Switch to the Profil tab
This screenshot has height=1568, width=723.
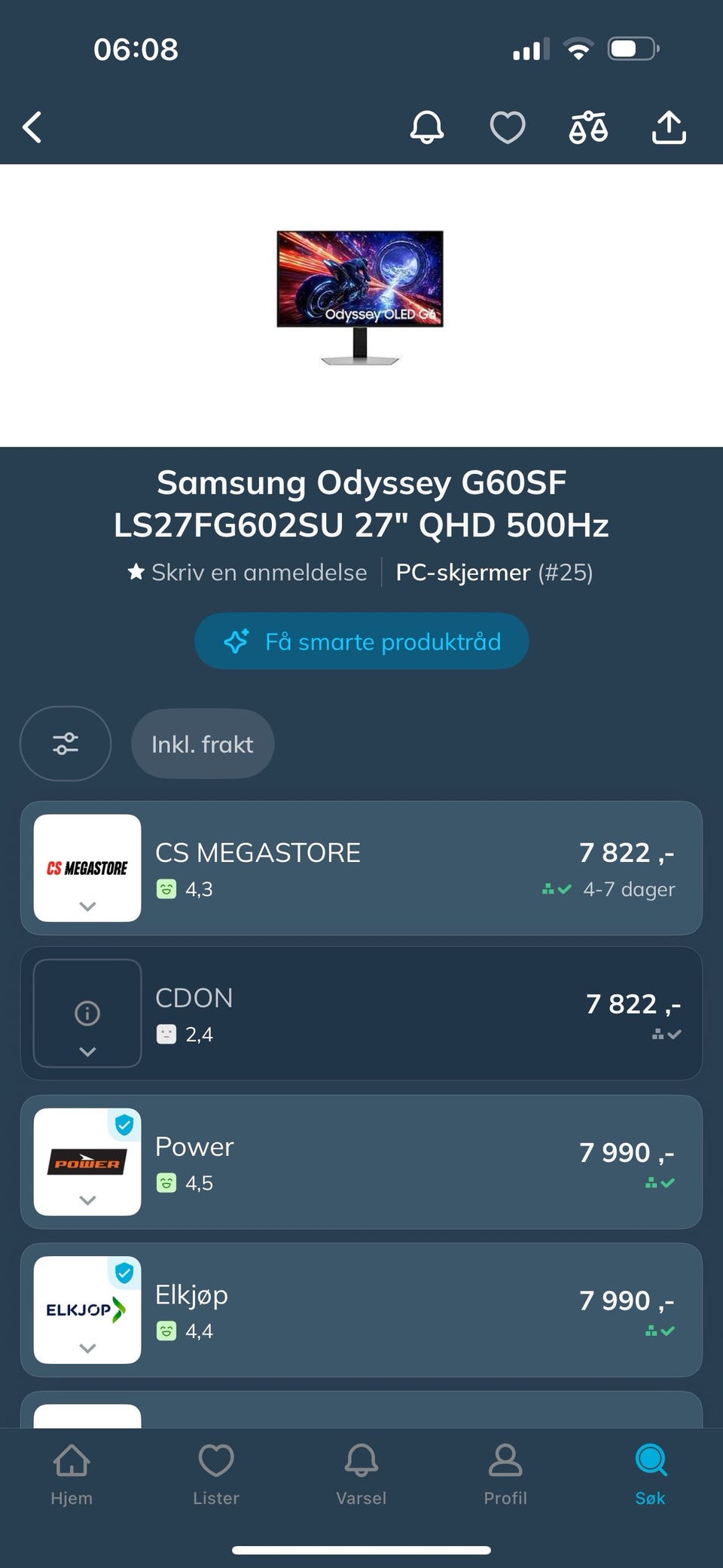click(505, 1475)
